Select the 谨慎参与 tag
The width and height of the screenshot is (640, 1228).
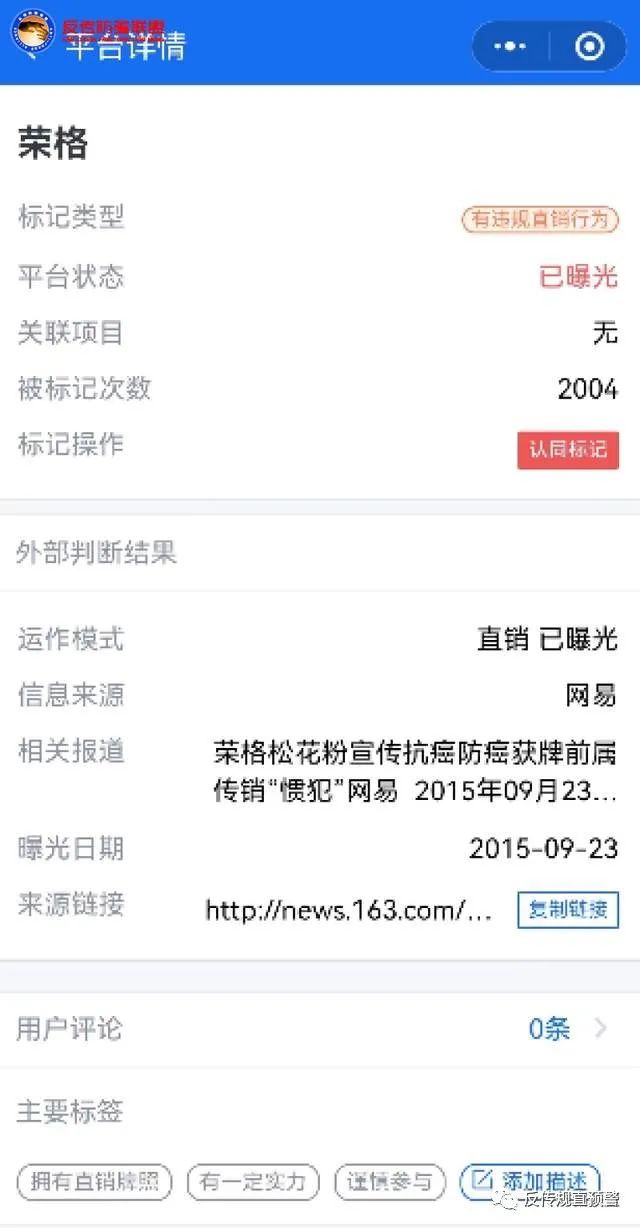pyautogui.click(x=389, y=1181)
